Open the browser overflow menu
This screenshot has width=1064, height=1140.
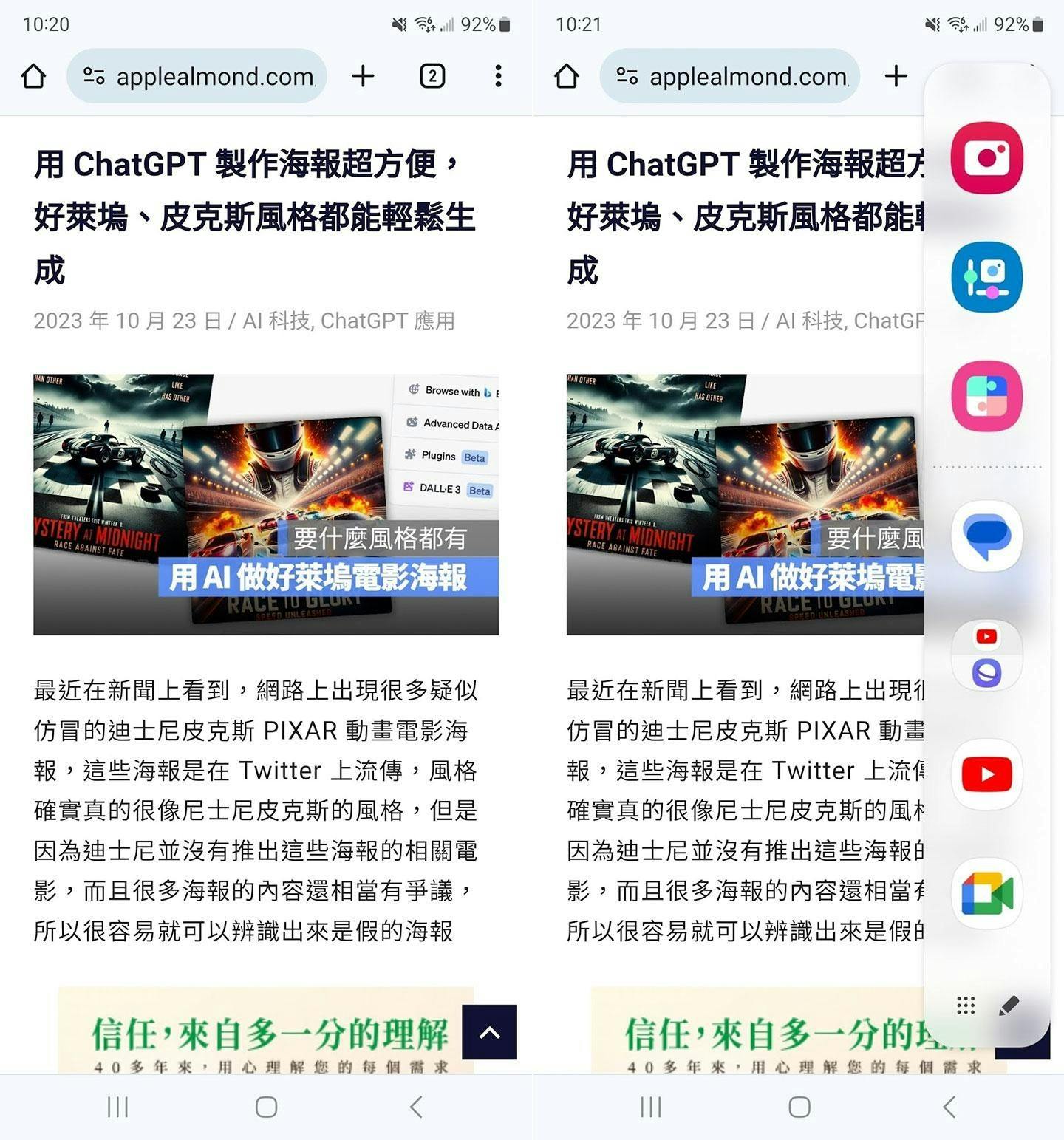[499, 76]
